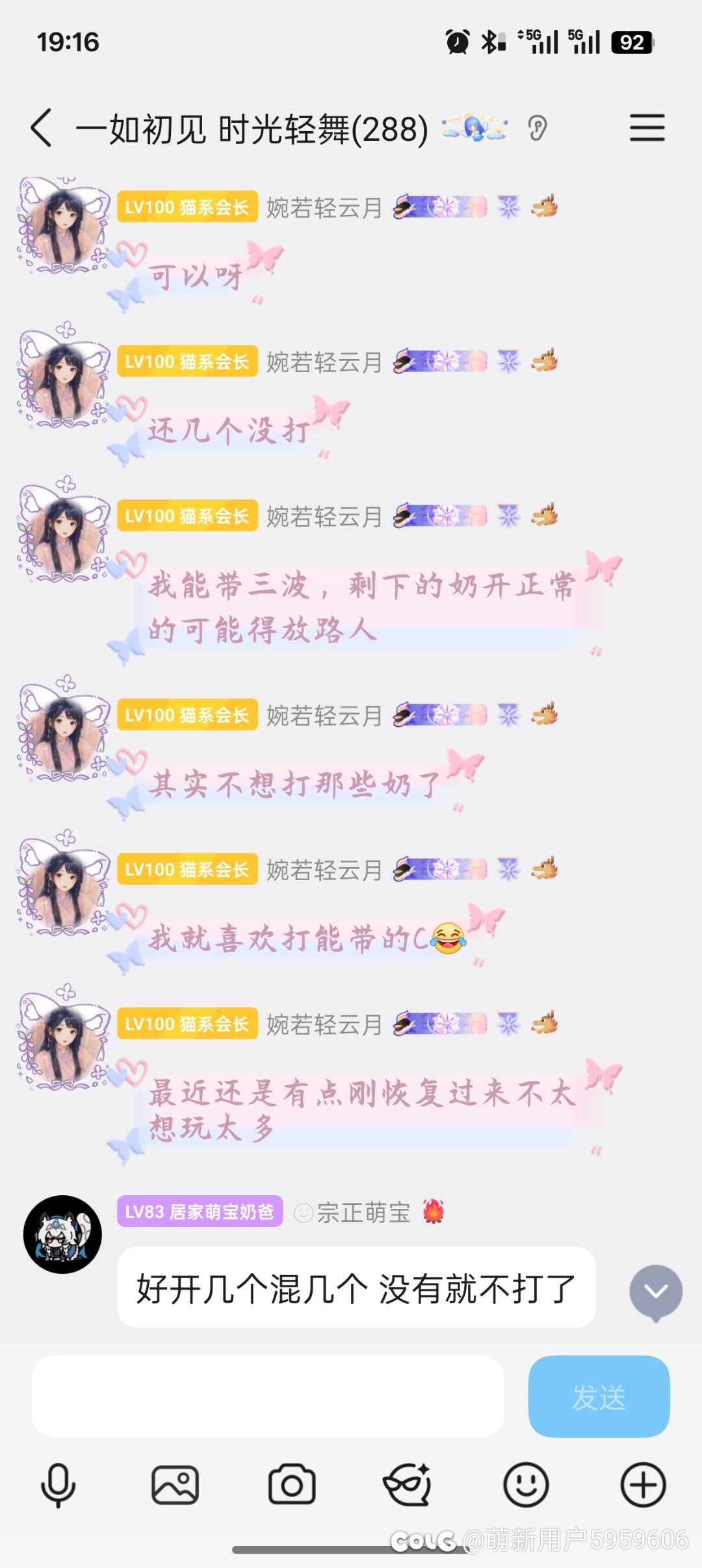This screenshot has width=702, height=1568.
Task: Open the emoji panel
Action: pyautogui.click(x=526, y=1485)
